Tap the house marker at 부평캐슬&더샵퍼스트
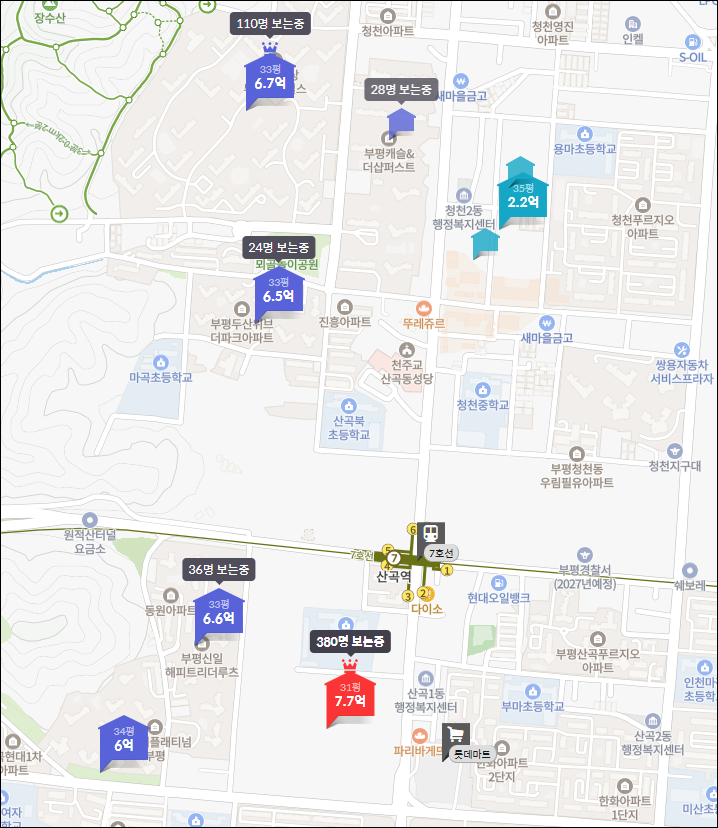This screenshot has height=828, width=718. coord(401,122)
